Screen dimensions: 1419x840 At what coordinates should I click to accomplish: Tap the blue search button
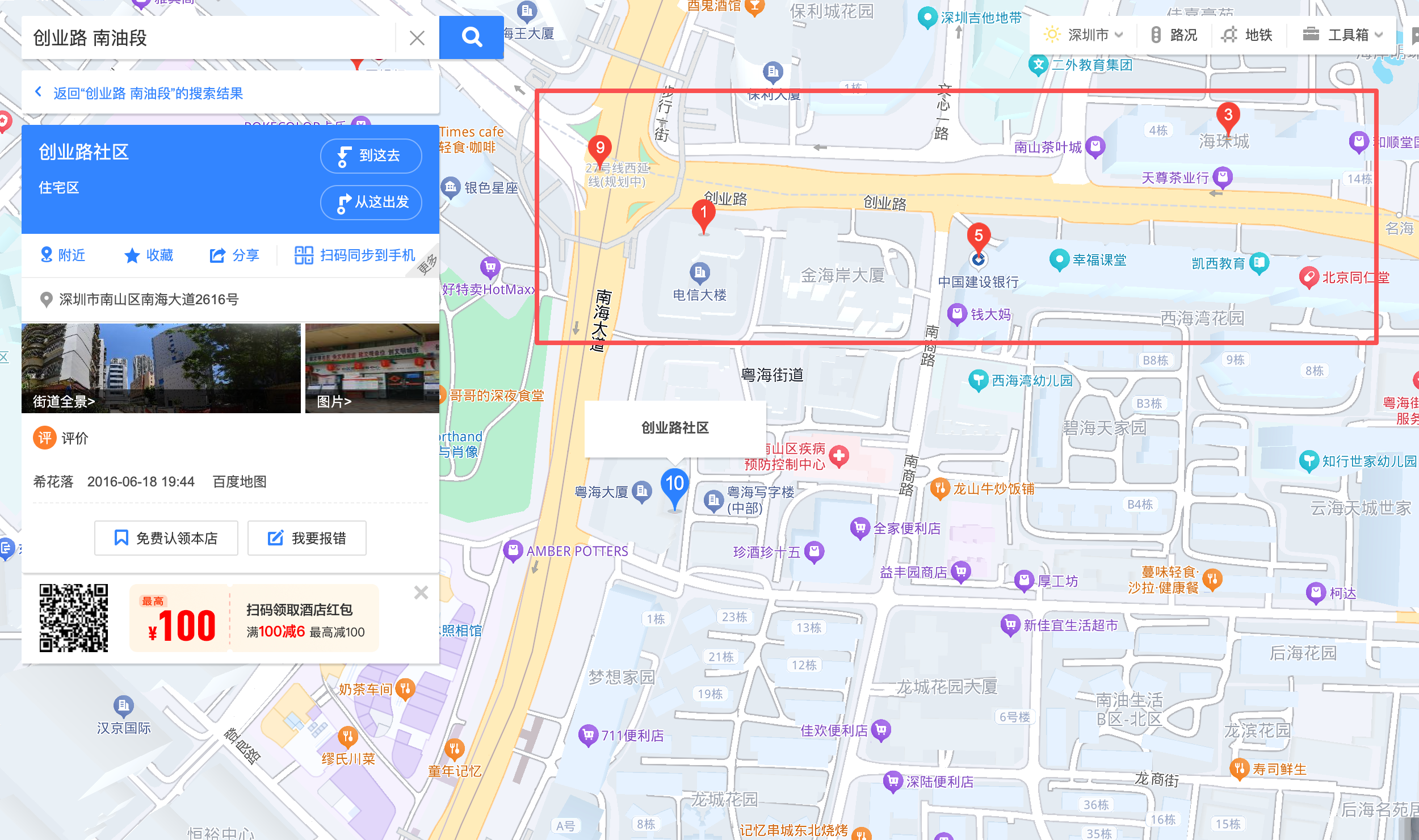(x=472, y=37)
